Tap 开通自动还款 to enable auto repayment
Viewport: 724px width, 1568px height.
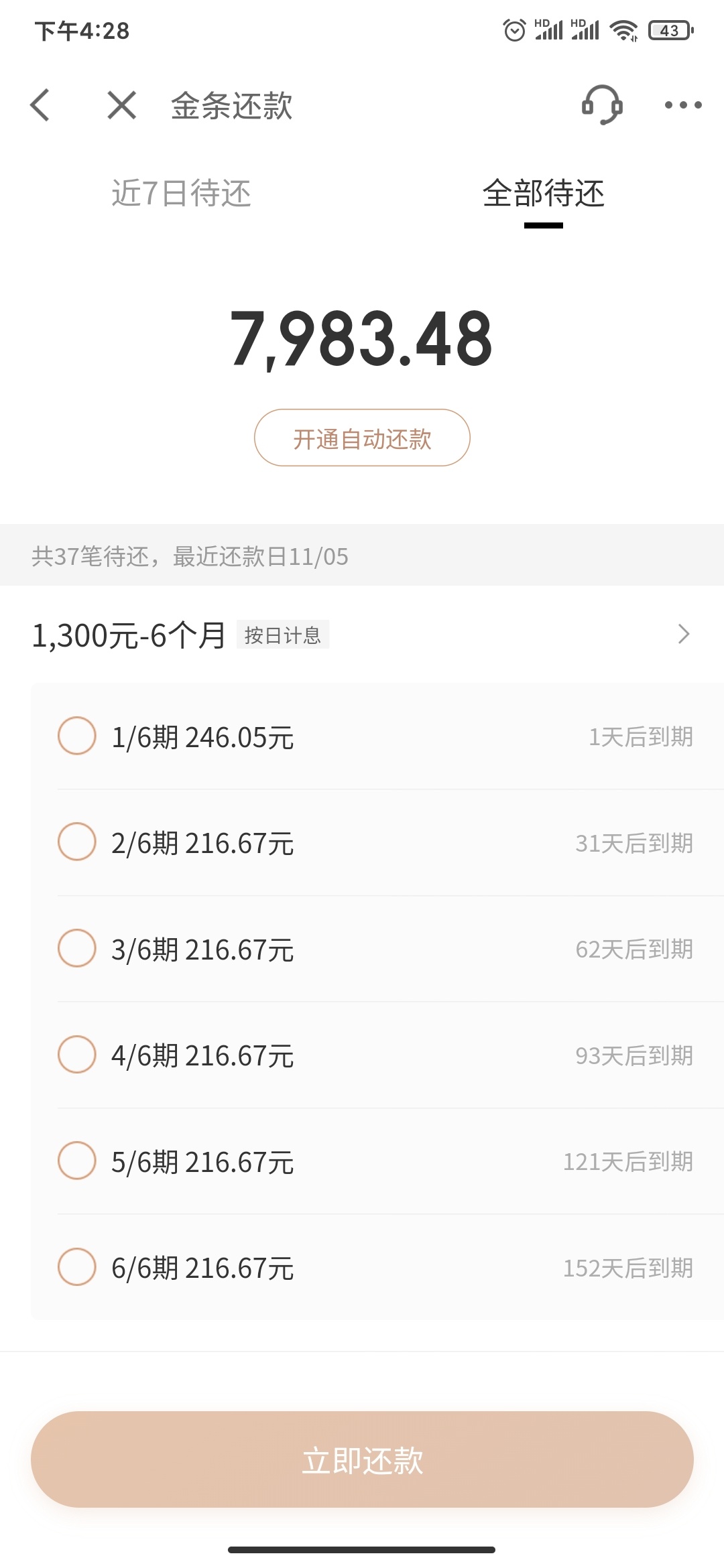[362, 438]
